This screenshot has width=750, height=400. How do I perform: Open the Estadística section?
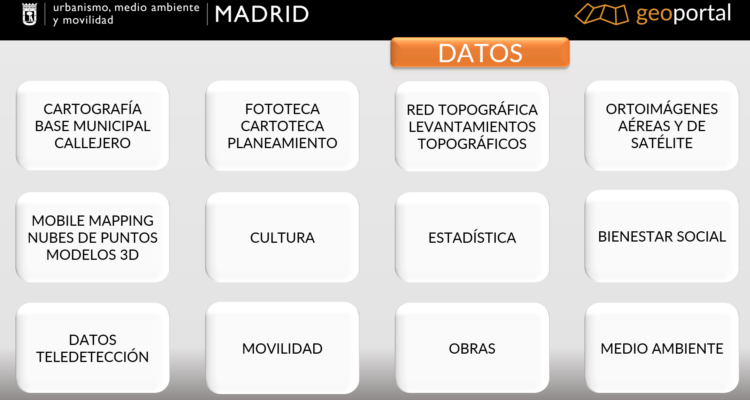click(x=472, y=237)
